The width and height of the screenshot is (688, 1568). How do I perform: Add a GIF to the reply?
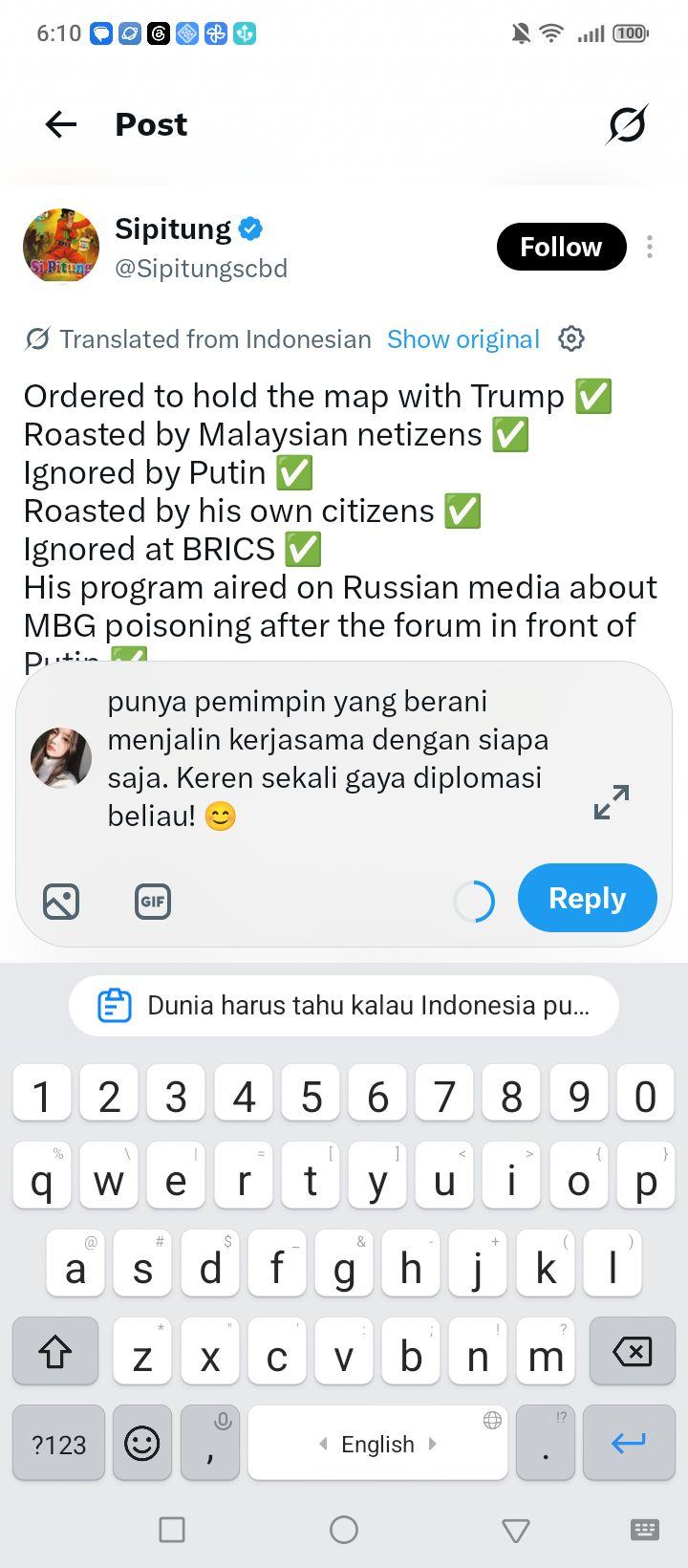pos(153,902)
